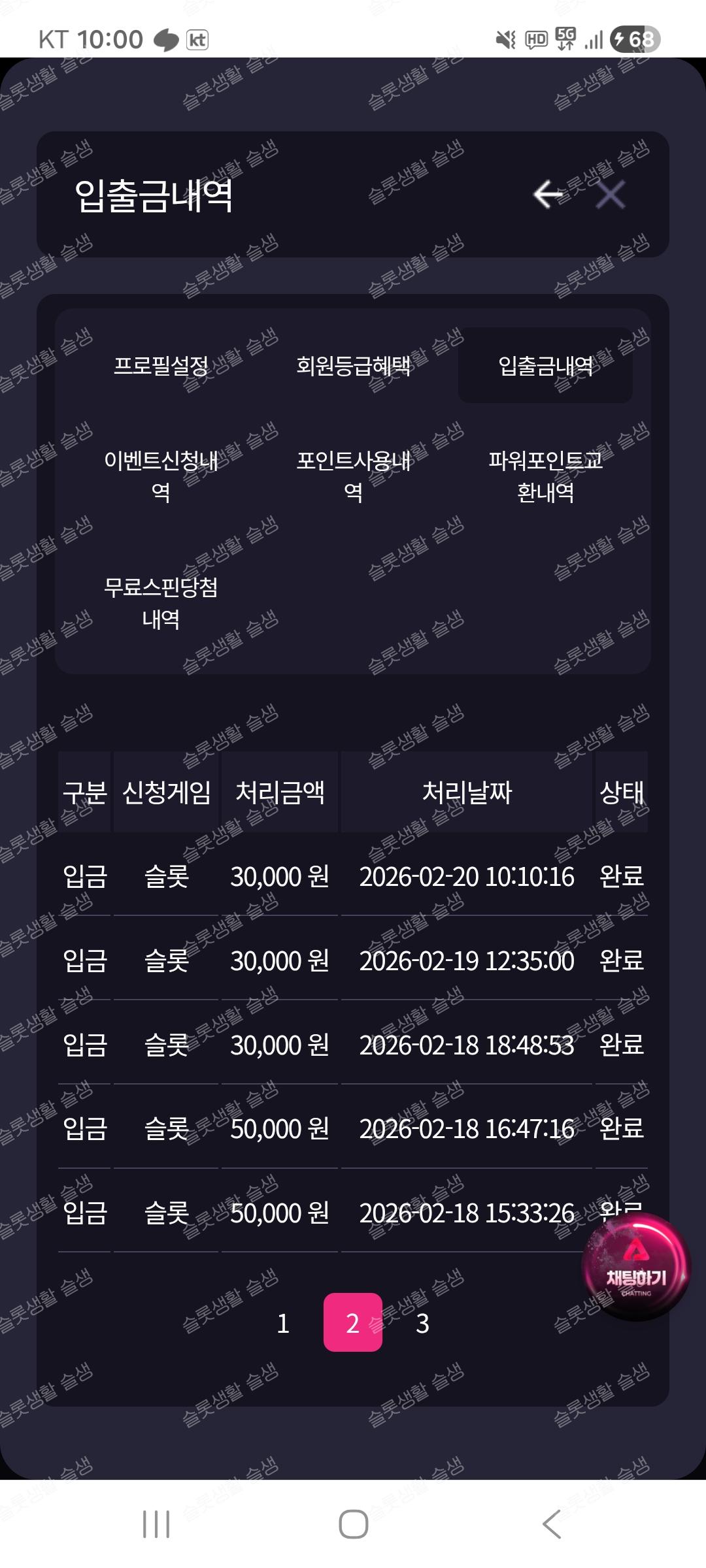Switch to the 포인트사용내역 tab
706x1568 pixels.
tap(353, 476)
